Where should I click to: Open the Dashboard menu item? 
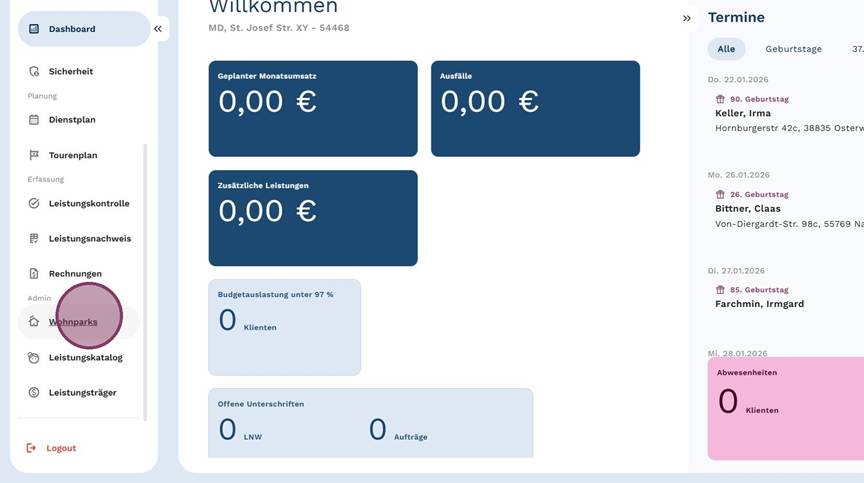72,29
